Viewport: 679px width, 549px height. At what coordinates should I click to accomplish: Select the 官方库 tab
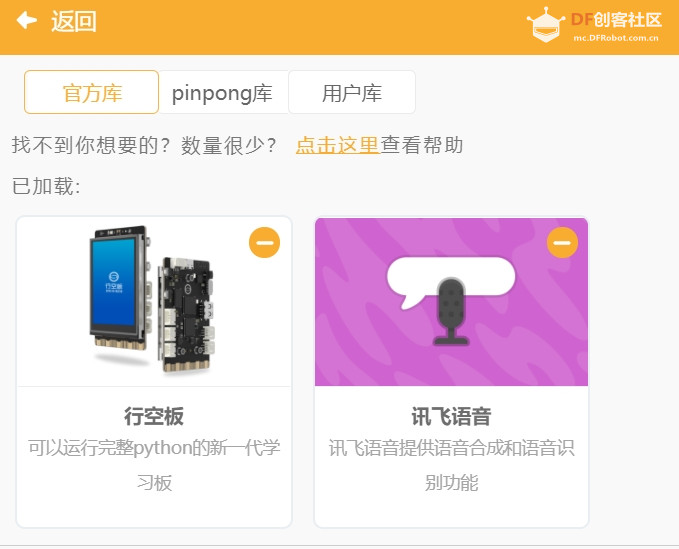click(x=91, y=93)
